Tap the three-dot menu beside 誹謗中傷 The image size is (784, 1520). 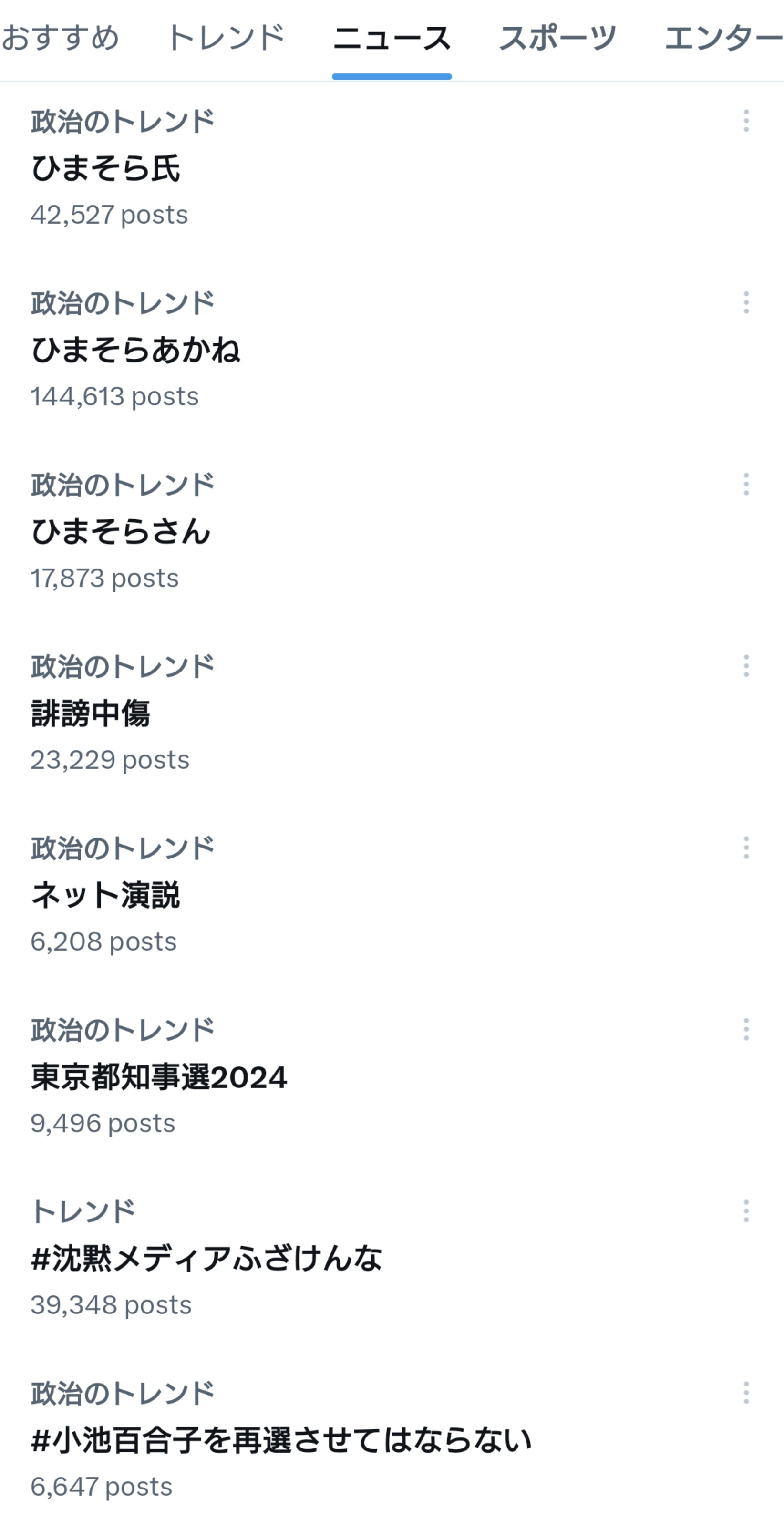746,666
